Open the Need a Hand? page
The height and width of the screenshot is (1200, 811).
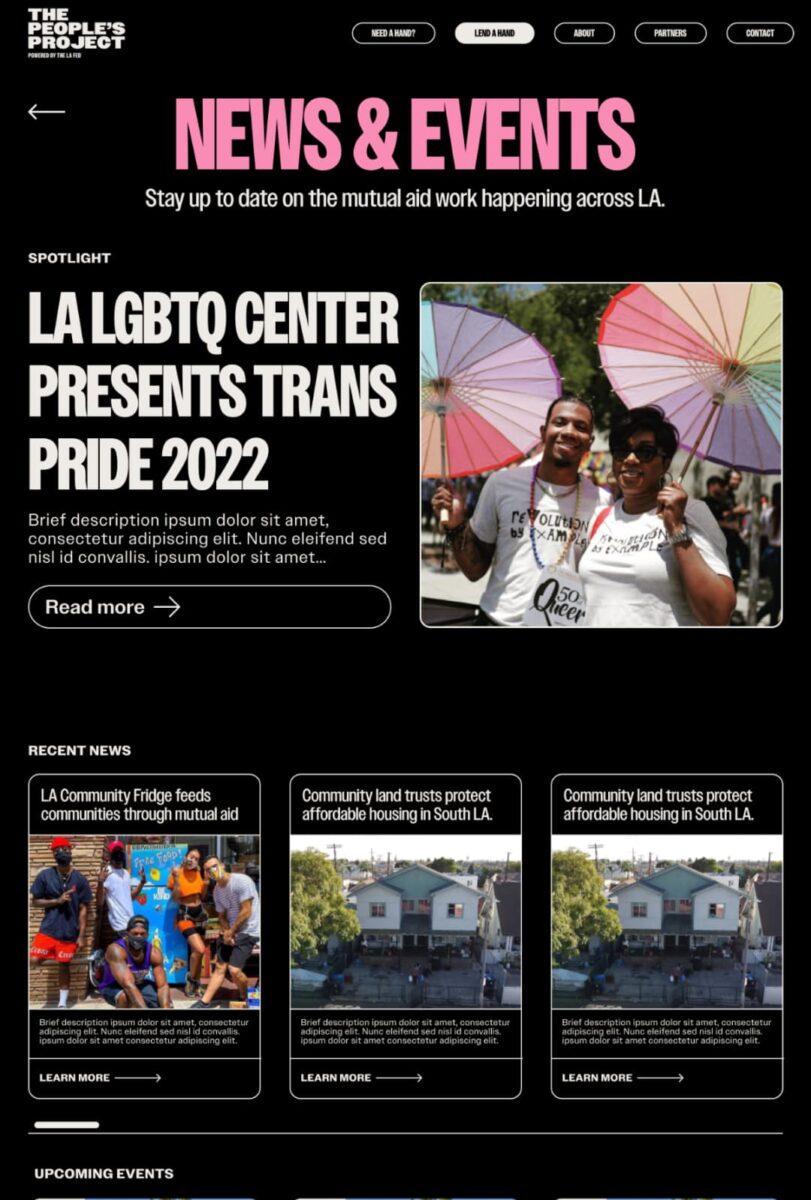pyautogui.click(x=393, y=33)
